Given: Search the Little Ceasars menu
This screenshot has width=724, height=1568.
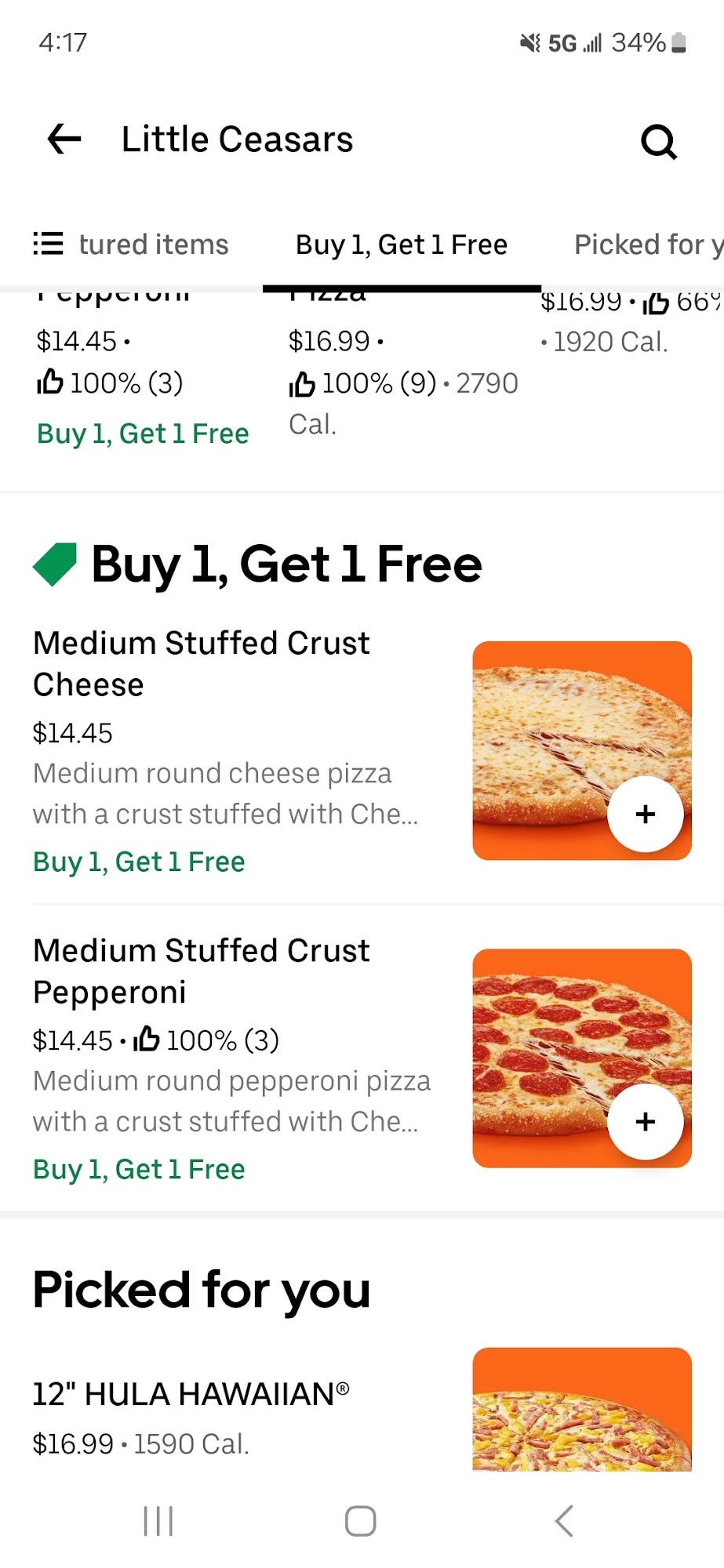Looking at the screenshot, I should (658, 142).
